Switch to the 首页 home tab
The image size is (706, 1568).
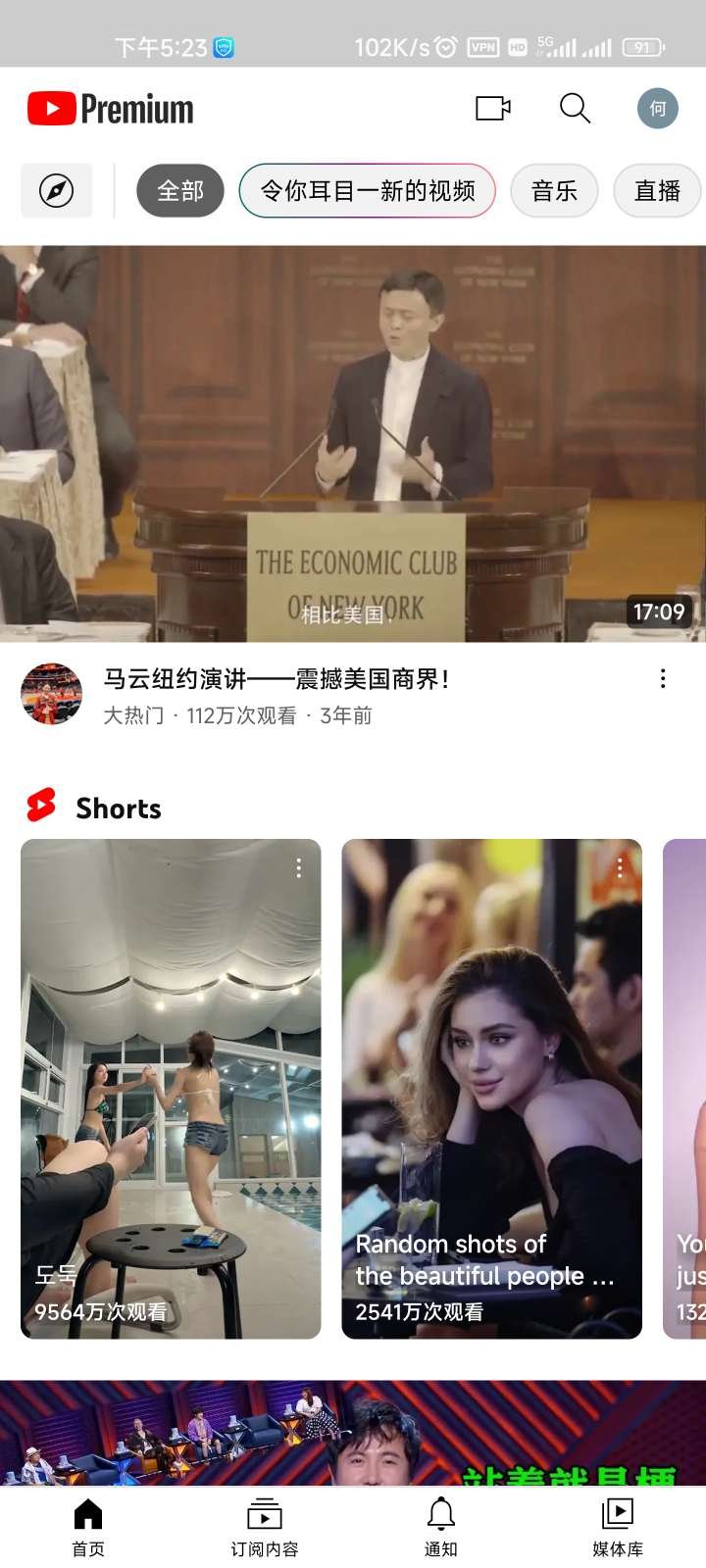click(86, 1514)
